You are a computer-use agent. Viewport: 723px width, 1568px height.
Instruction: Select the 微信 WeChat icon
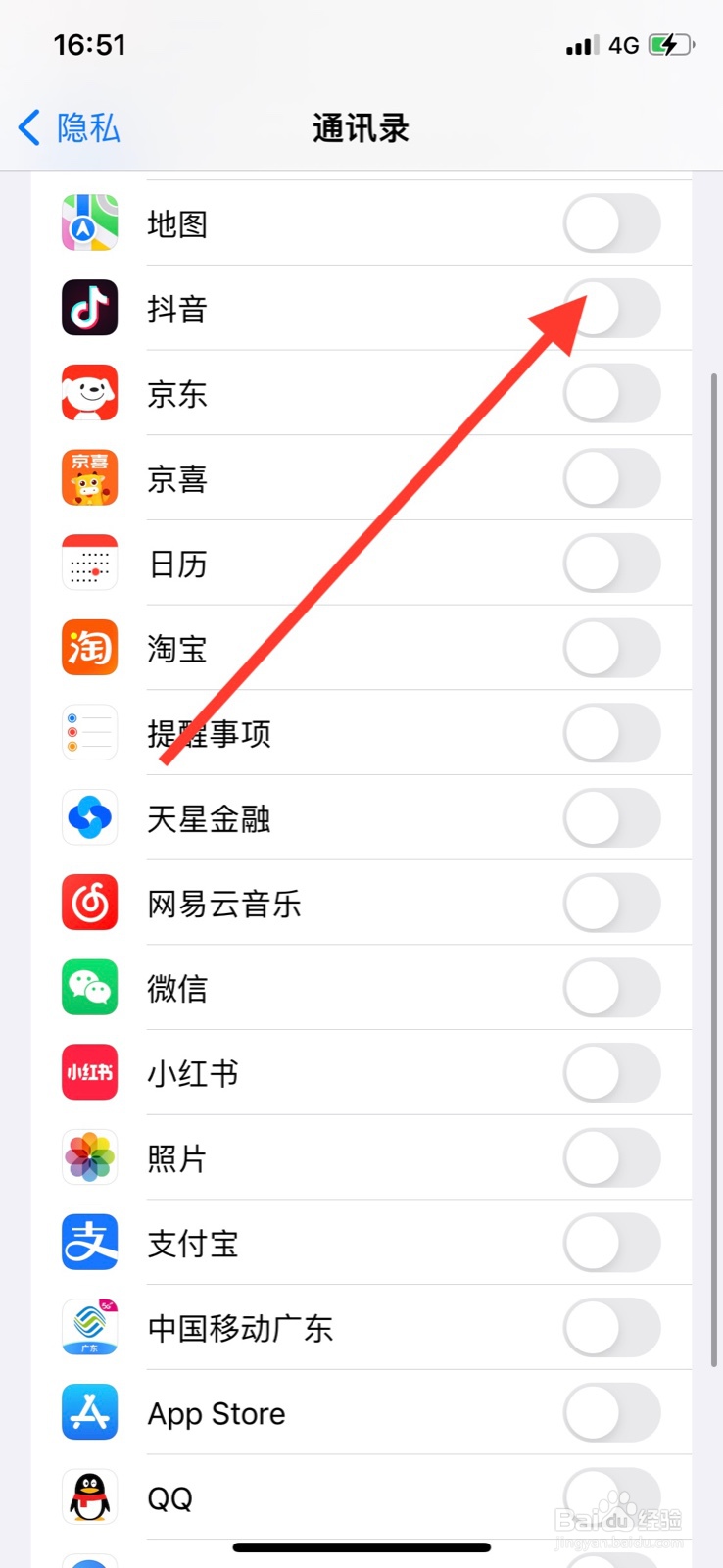89,988
